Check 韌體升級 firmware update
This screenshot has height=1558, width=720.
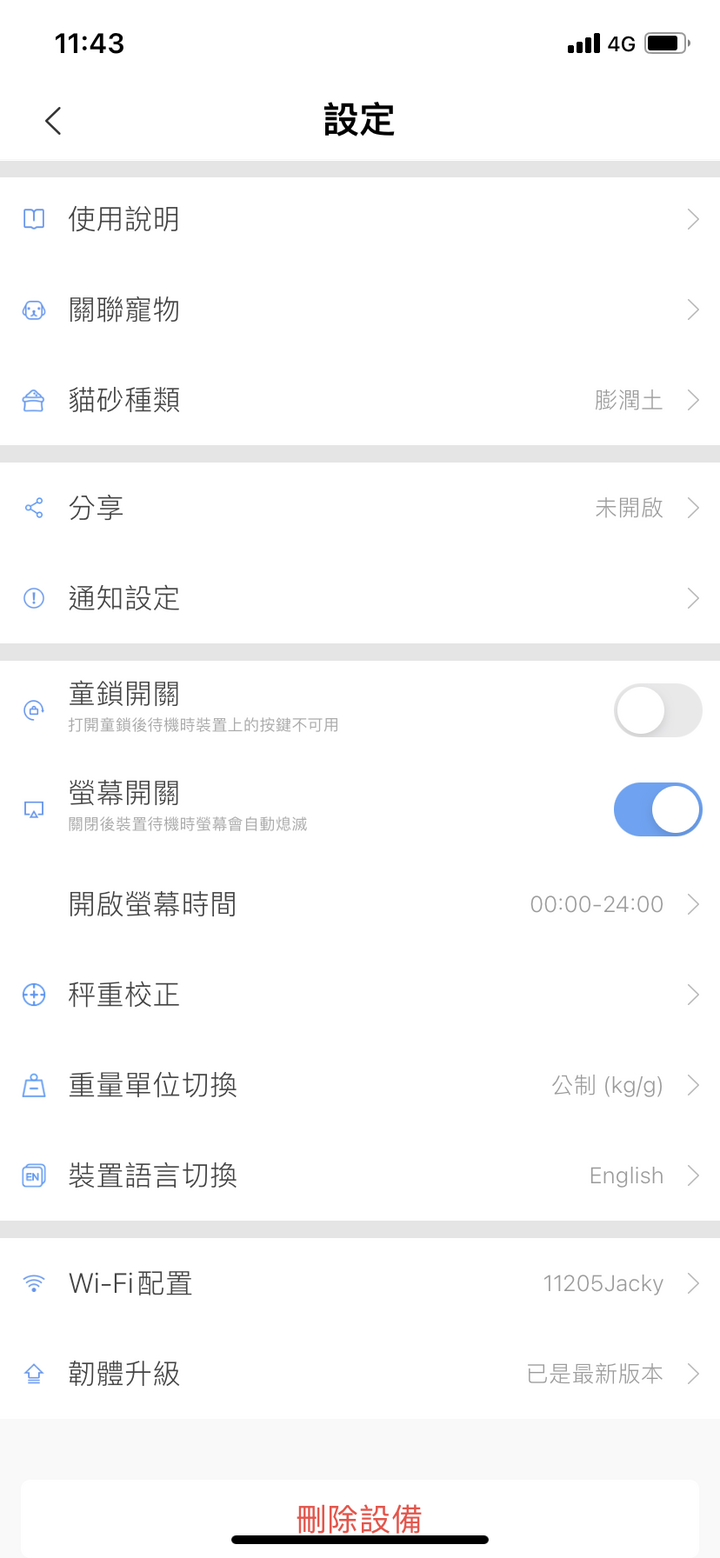pyautogui.click(x=360, y=1374)
